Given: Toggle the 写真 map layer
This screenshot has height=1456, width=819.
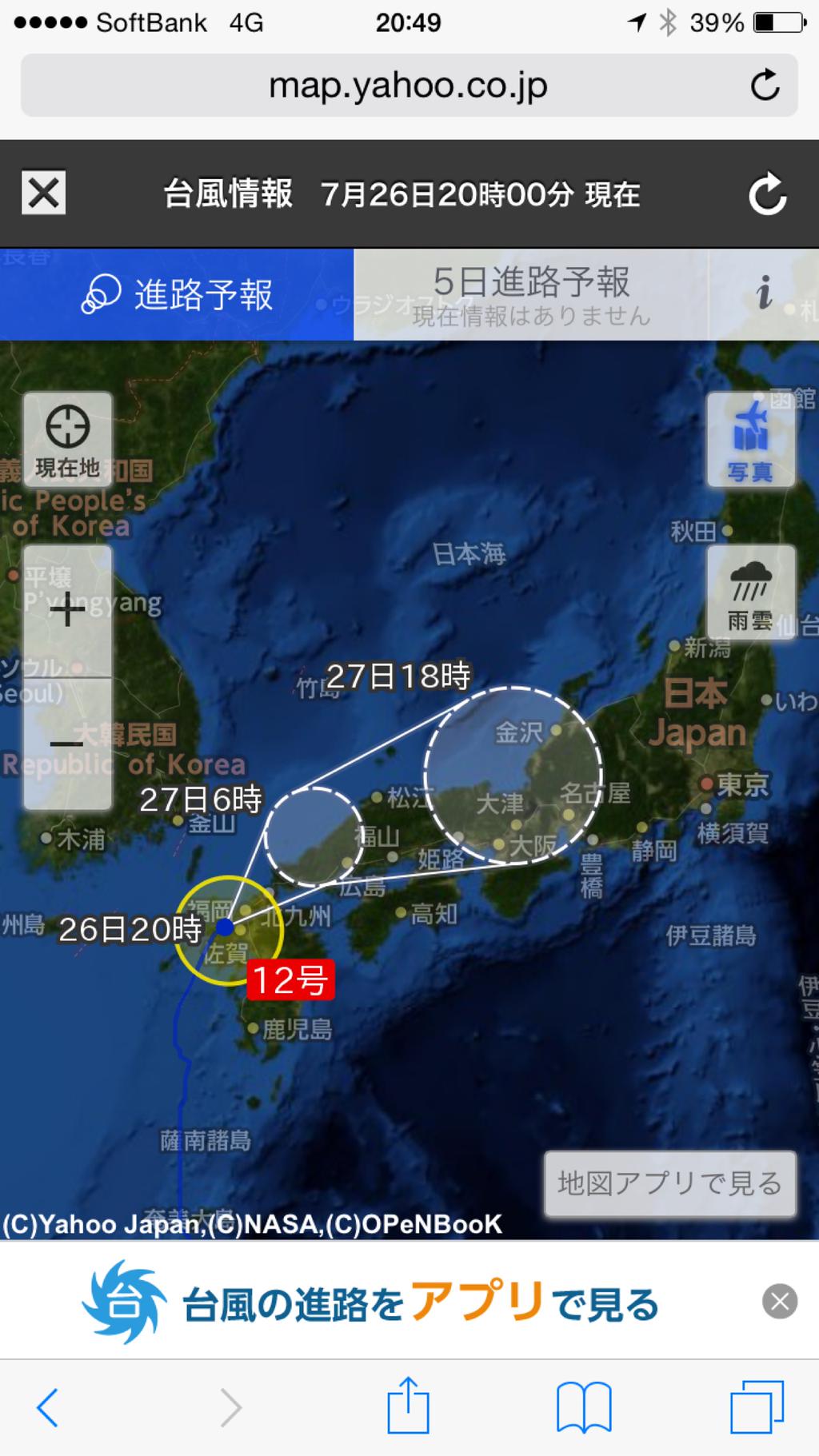Looking at the screenshot, I should pyautogui.click(x=751, y=439).
